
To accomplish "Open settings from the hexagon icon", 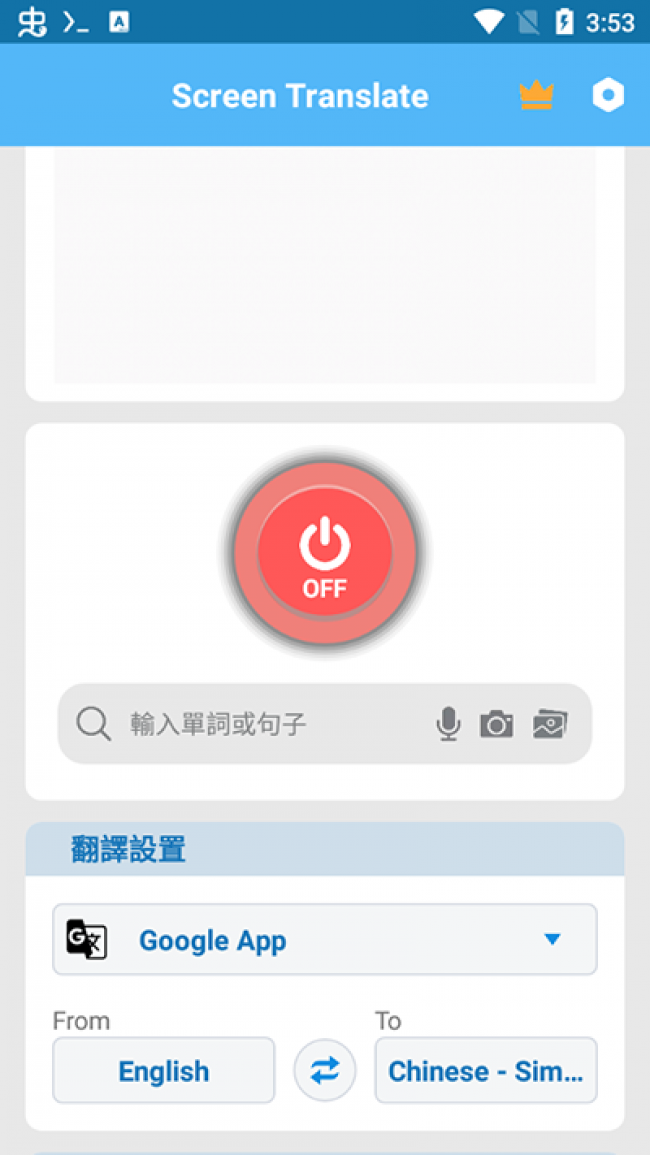I will tap(608, 96).
